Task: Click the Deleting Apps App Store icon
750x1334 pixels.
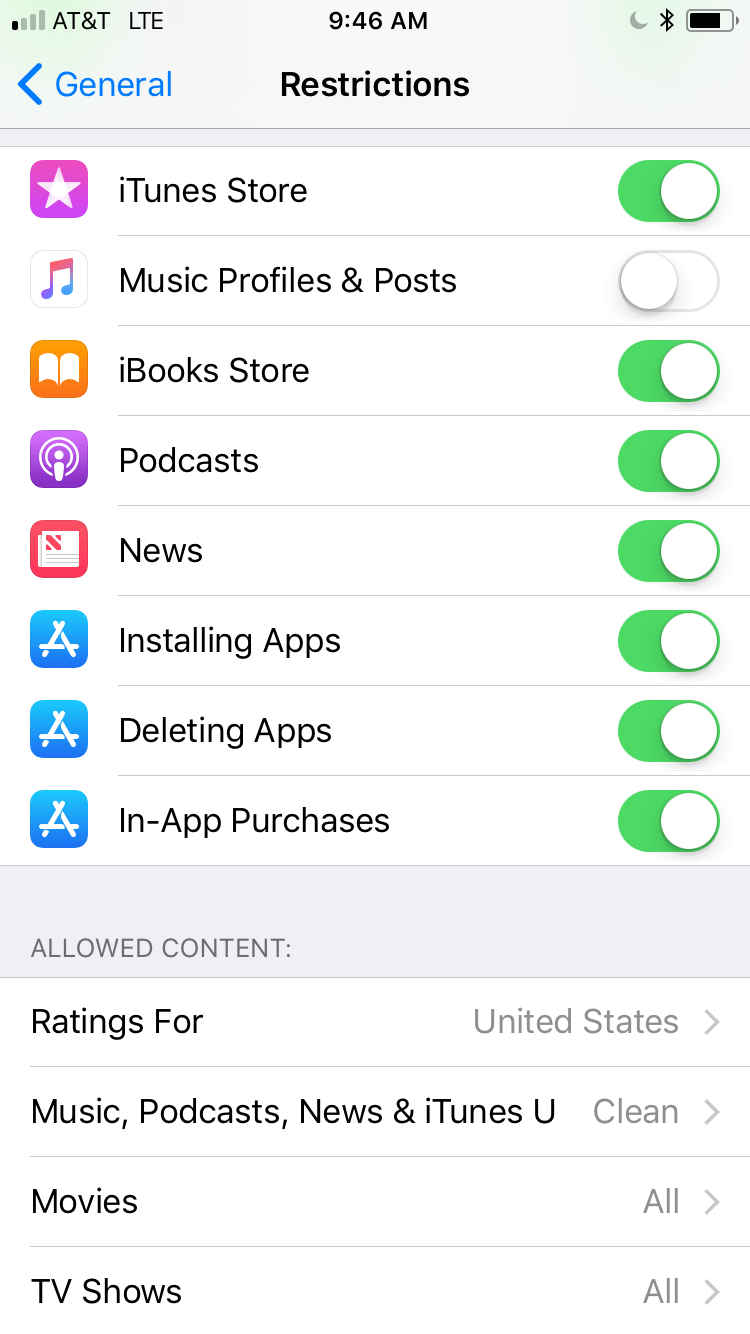Action: point(58,730)
